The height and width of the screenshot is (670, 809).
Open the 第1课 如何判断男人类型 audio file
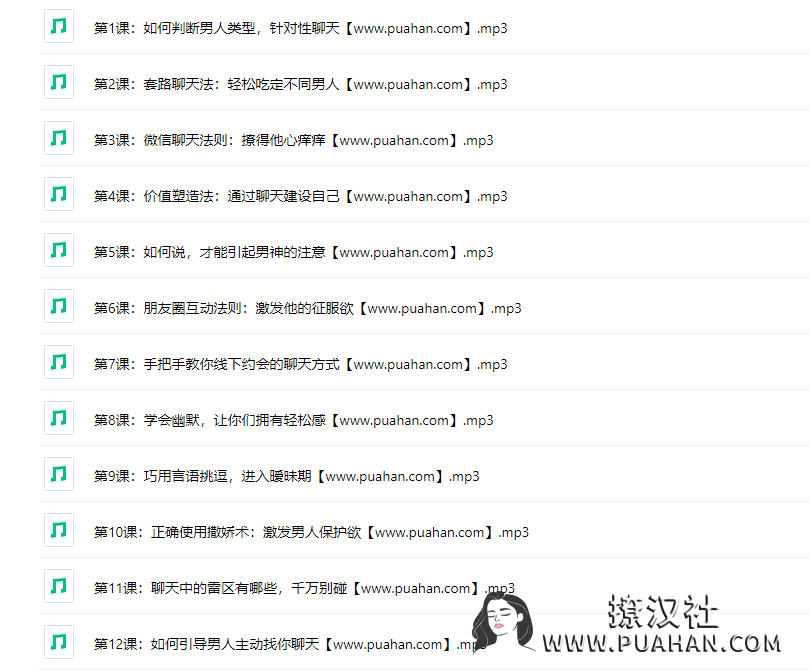[x=300, y=28]
